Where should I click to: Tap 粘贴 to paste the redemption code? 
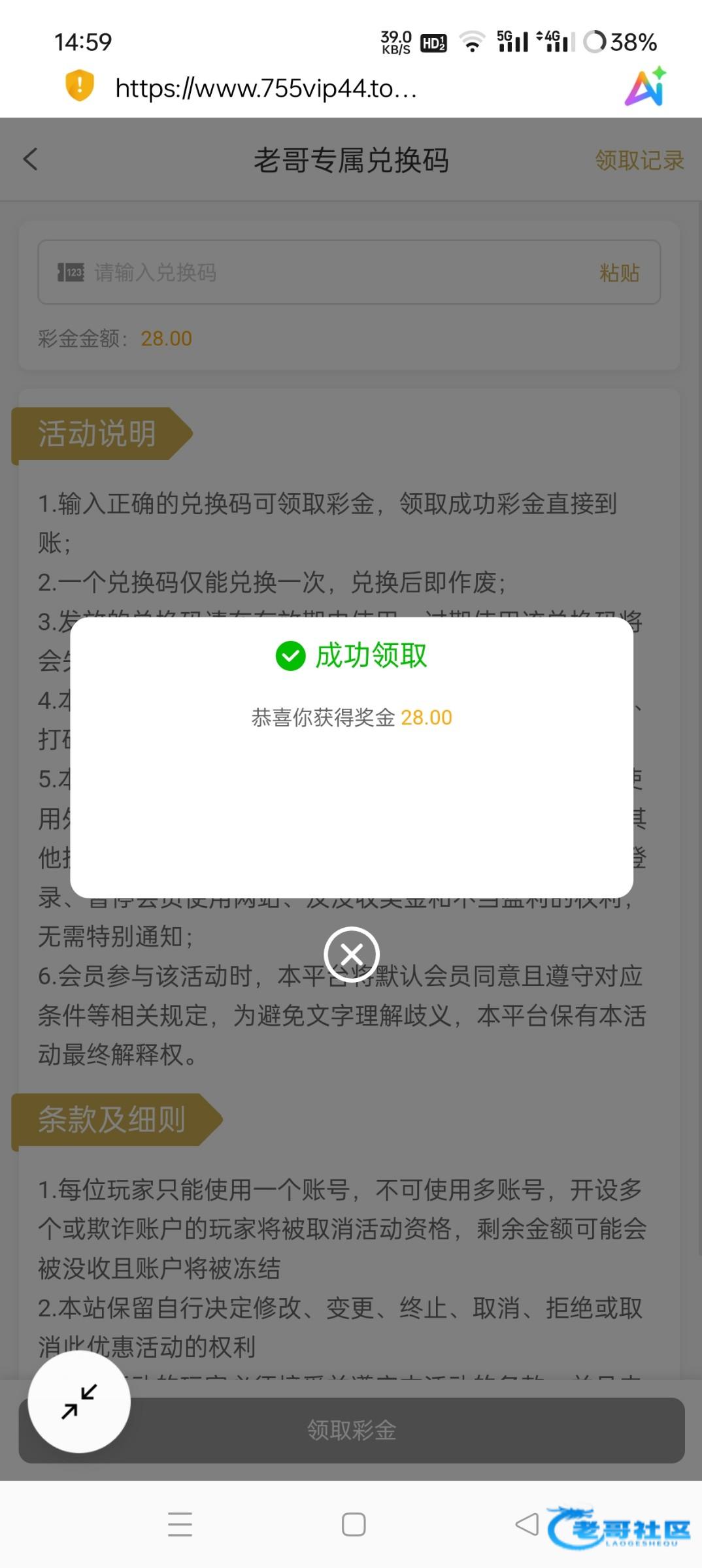point(620,272)
